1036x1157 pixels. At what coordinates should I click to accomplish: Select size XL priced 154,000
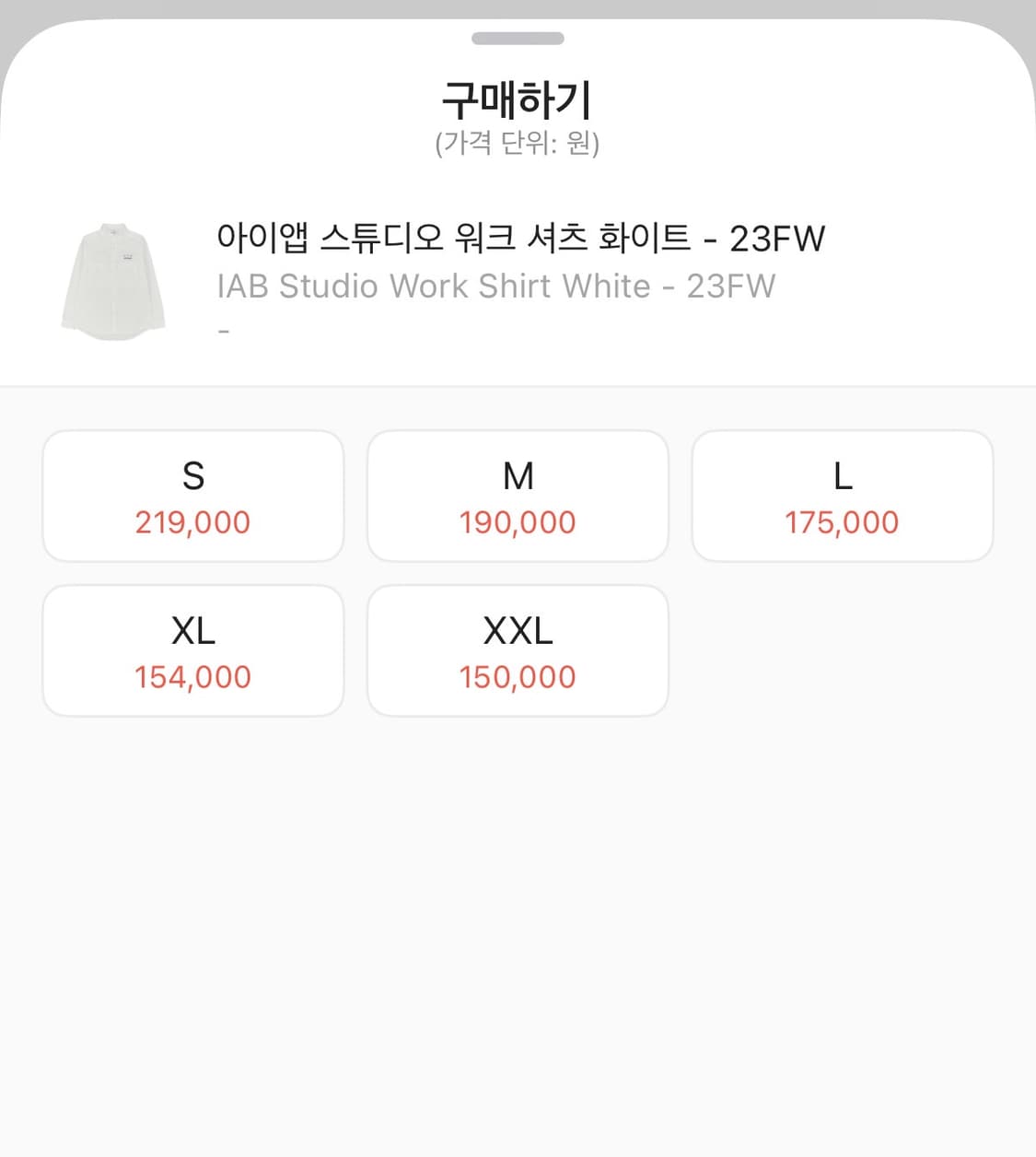click(x=192, y=649)
